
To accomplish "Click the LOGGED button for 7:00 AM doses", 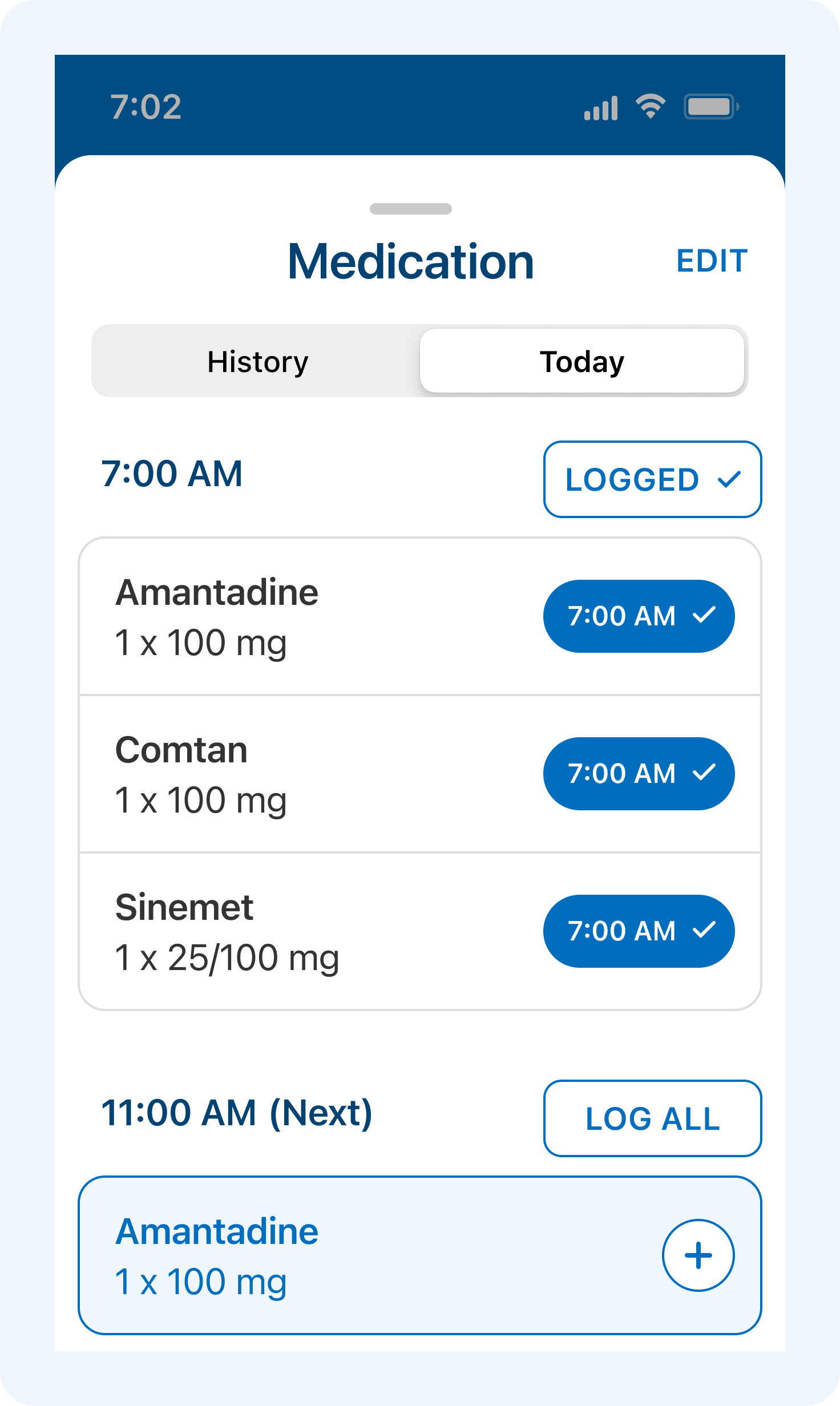I will [x=652, y=479].
